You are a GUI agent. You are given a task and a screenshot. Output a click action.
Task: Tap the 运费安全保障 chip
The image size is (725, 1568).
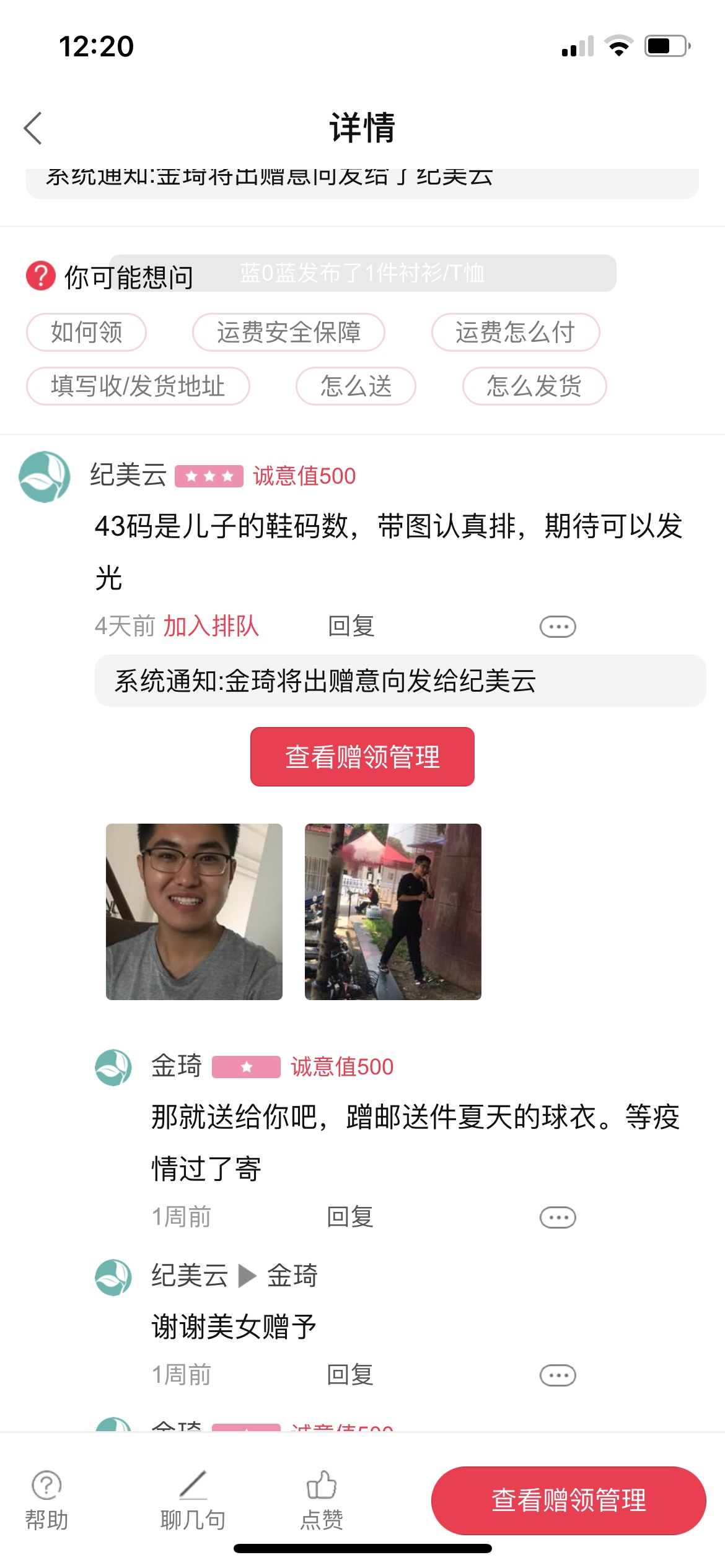(x=288, y=333)
